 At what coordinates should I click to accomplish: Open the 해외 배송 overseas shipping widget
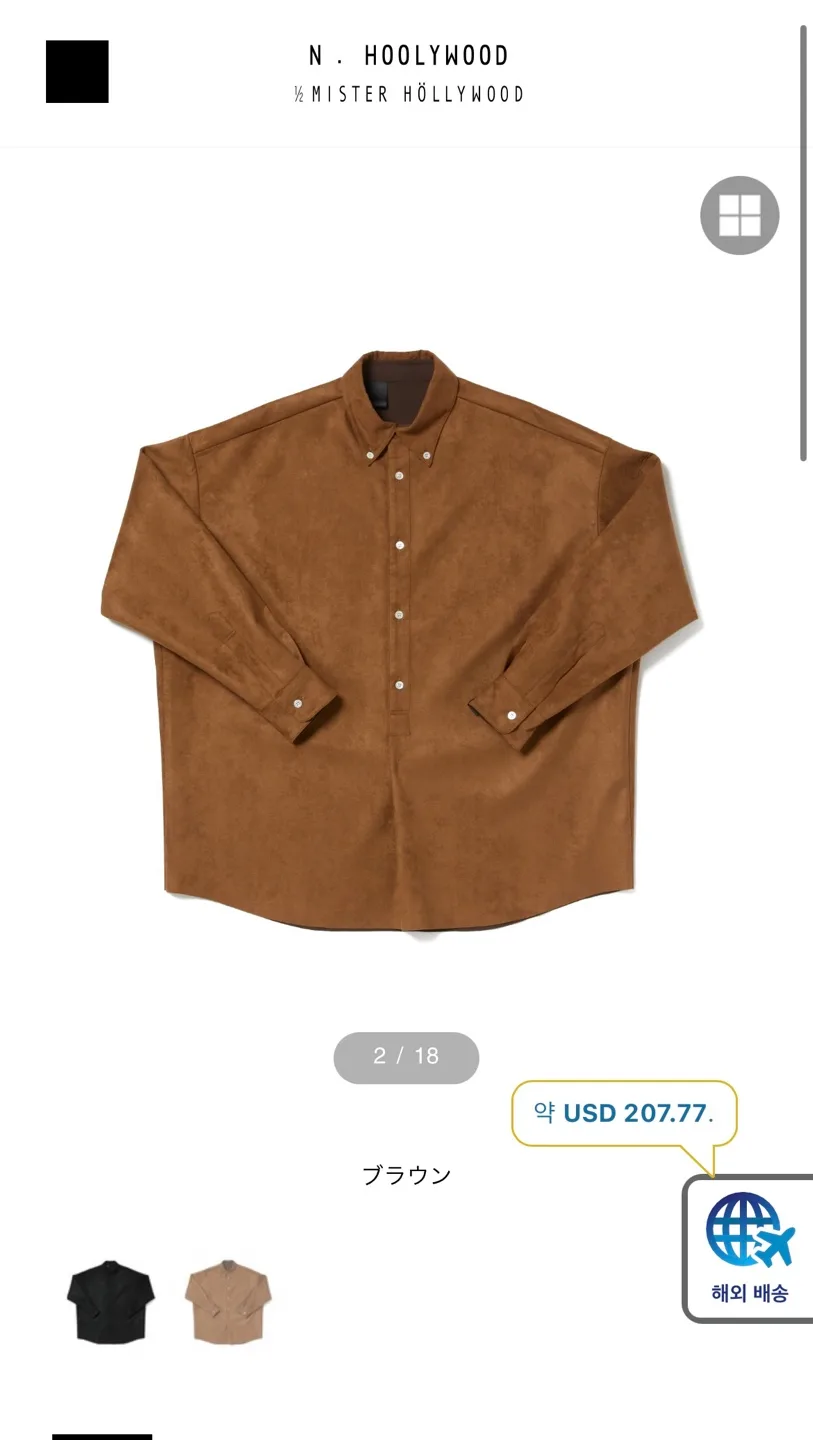[x=749, y=1249]
